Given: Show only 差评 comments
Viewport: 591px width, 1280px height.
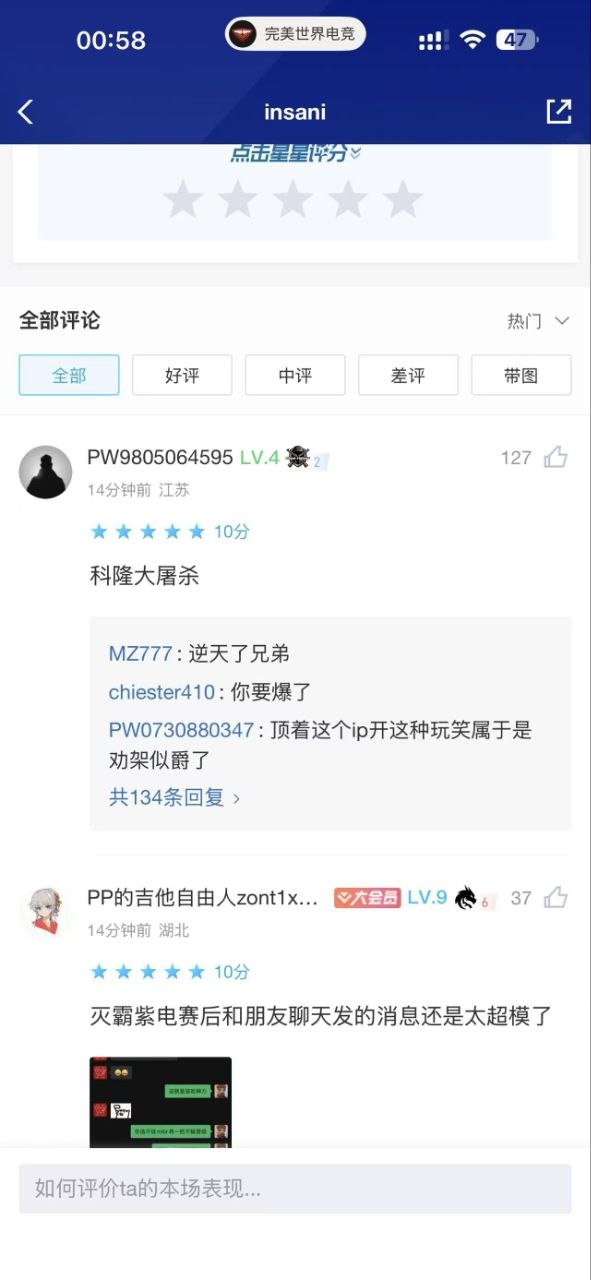Looking at the screenshot, I should pyautogui.click(x=408, y=375).
